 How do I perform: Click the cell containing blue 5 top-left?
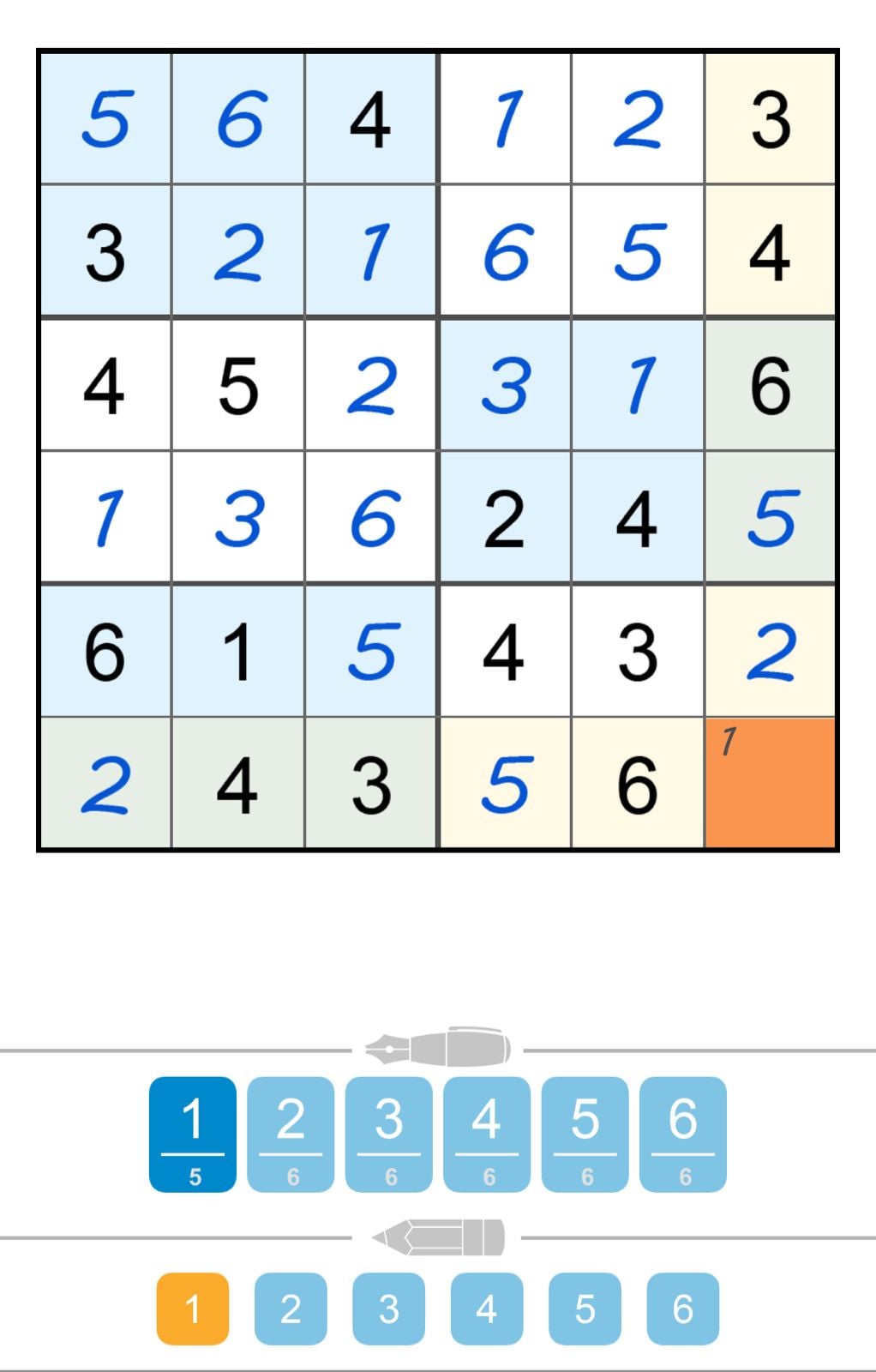click(106, 120)
